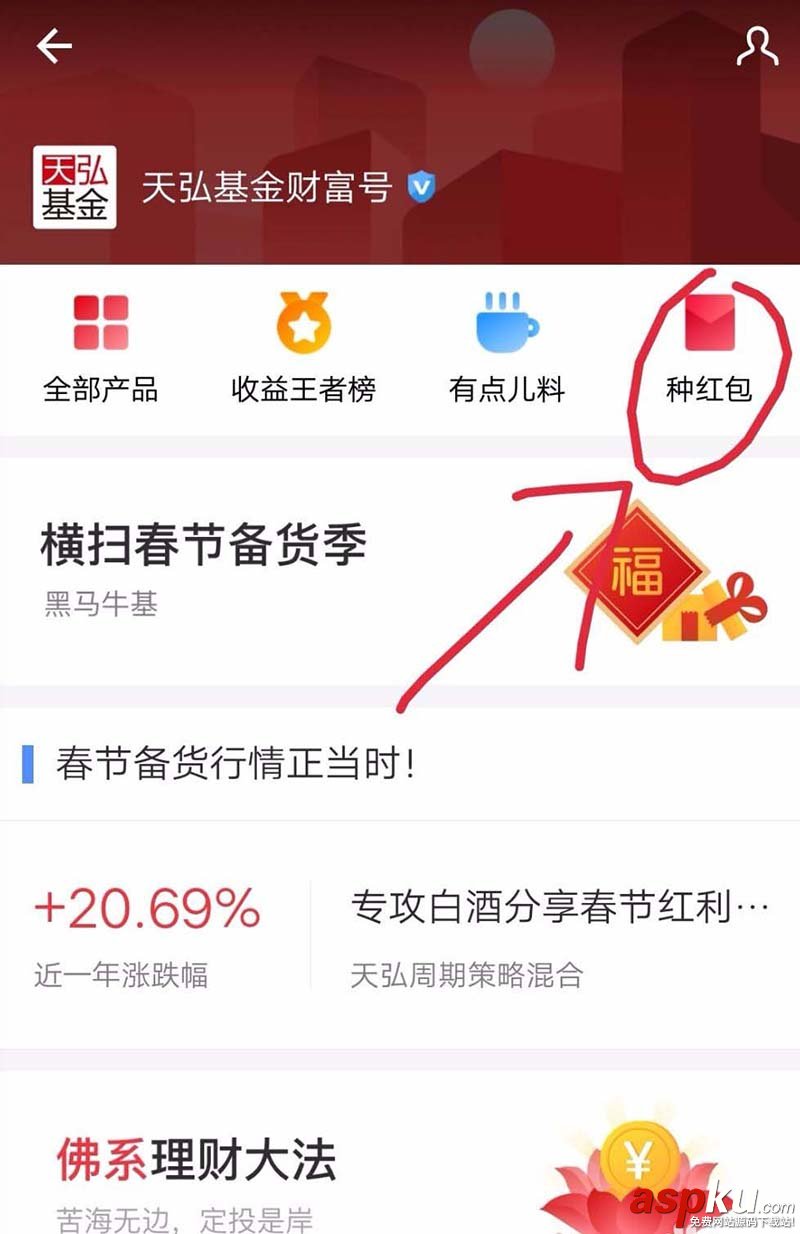800x1234 pixels.
Task: Open the profile person icon at top right
Action: tap(758, 44)
